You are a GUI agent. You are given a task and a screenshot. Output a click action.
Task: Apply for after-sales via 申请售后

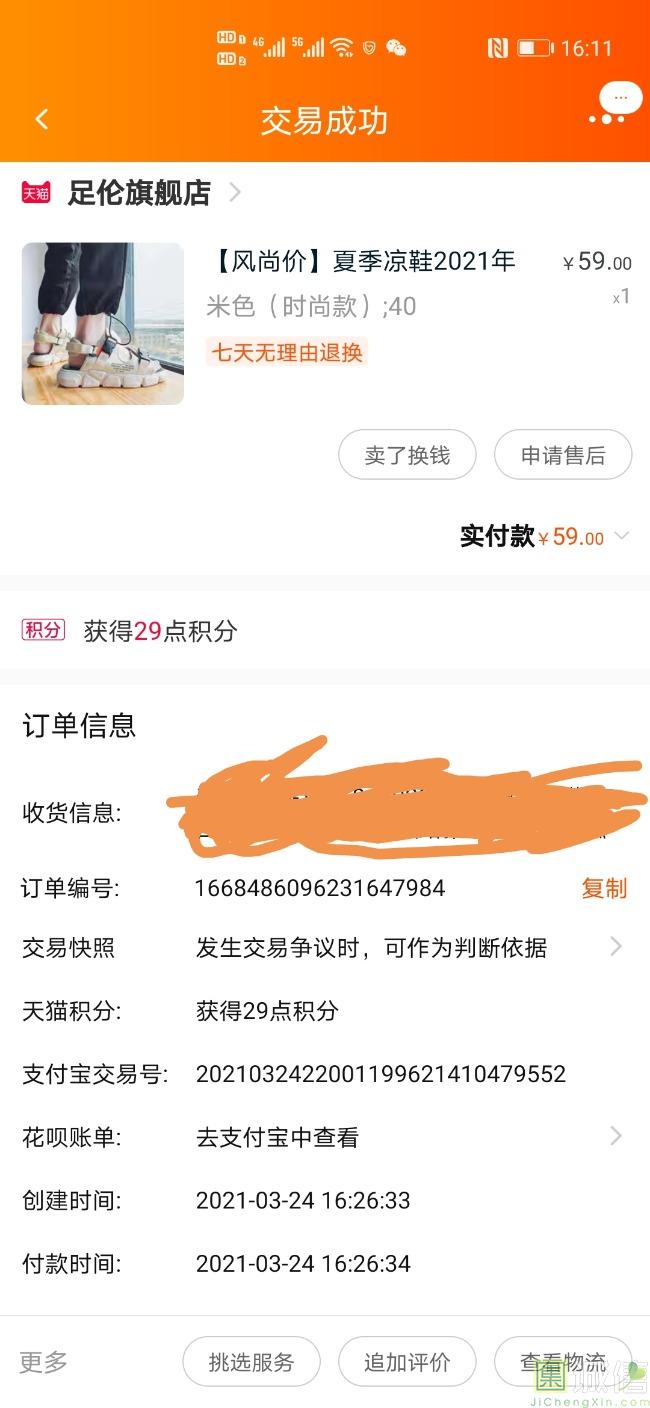tap(563, 456)
